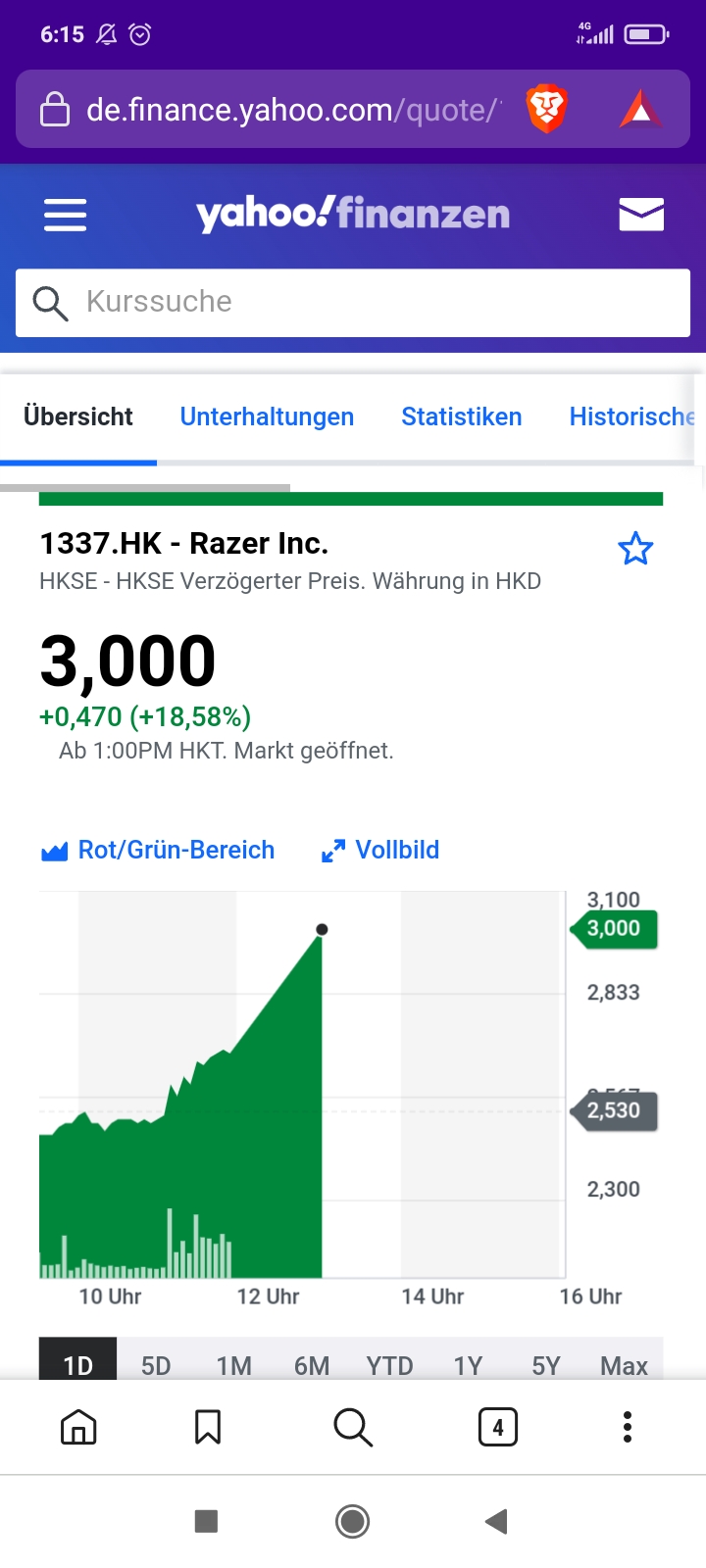The height and width of the screenshot is (1568, 706).
Task: Open the chart in Vollbild
Action: tap(380, 850)
